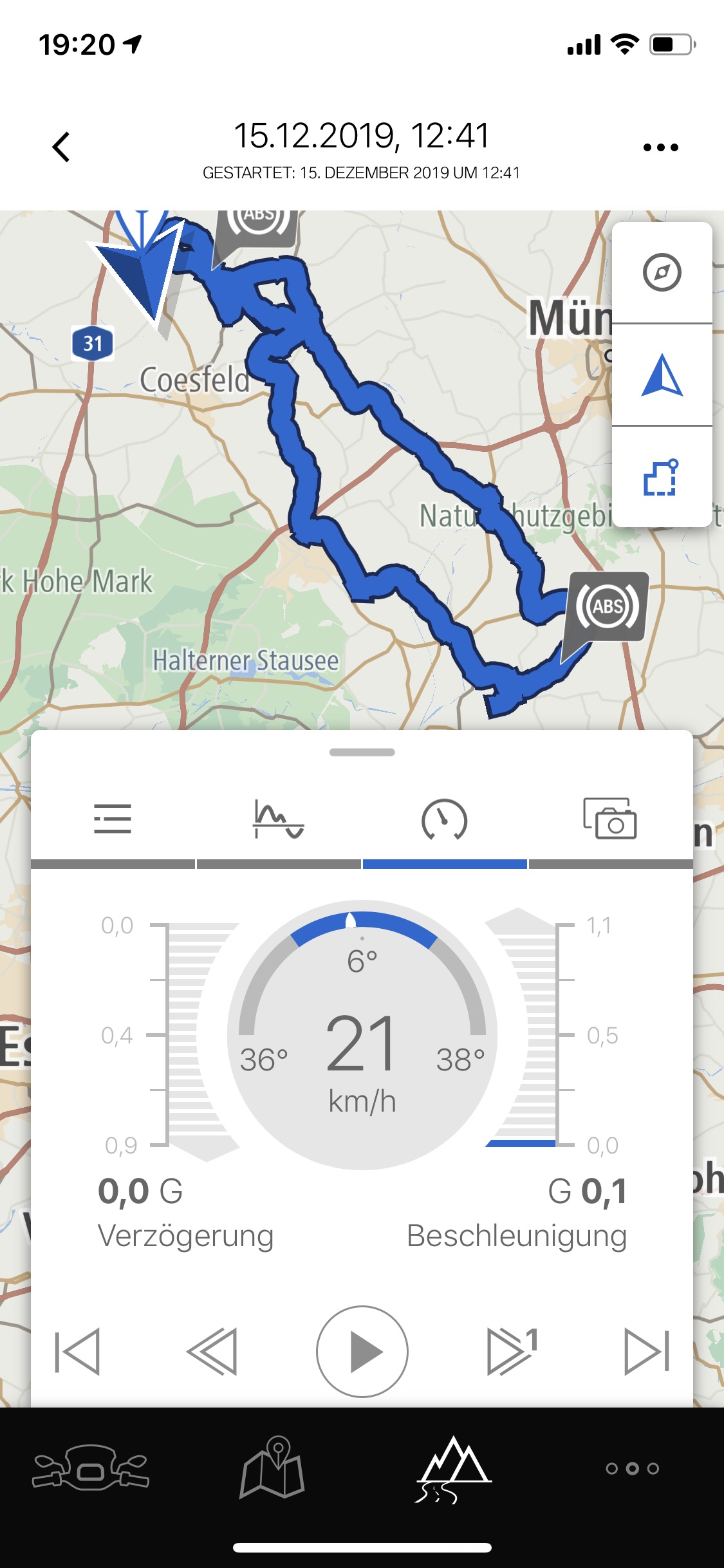Play the ride replay
The width and height of the screenshot is (724, 1568).
(x=362, y=1352)
